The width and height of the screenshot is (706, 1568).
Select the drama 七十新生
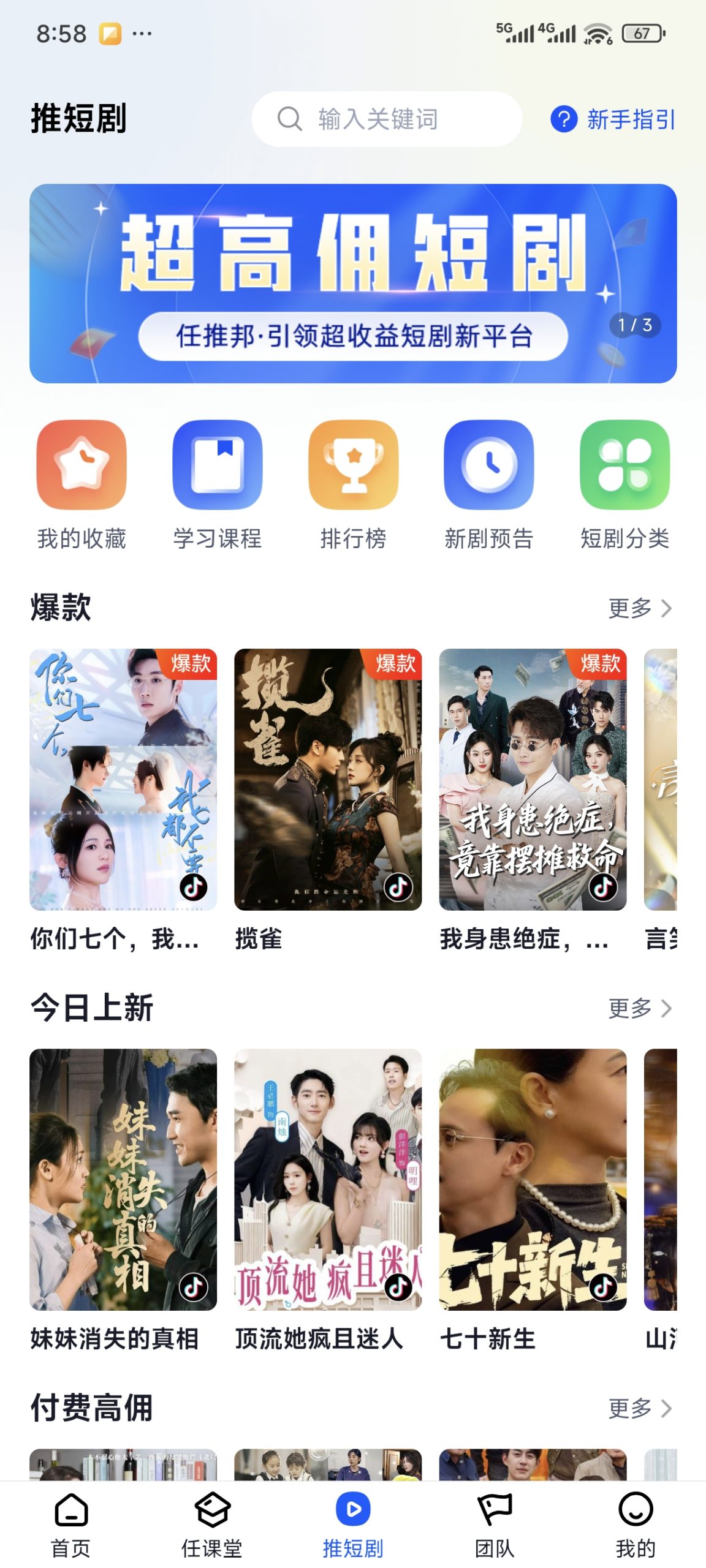(533, 1179)
